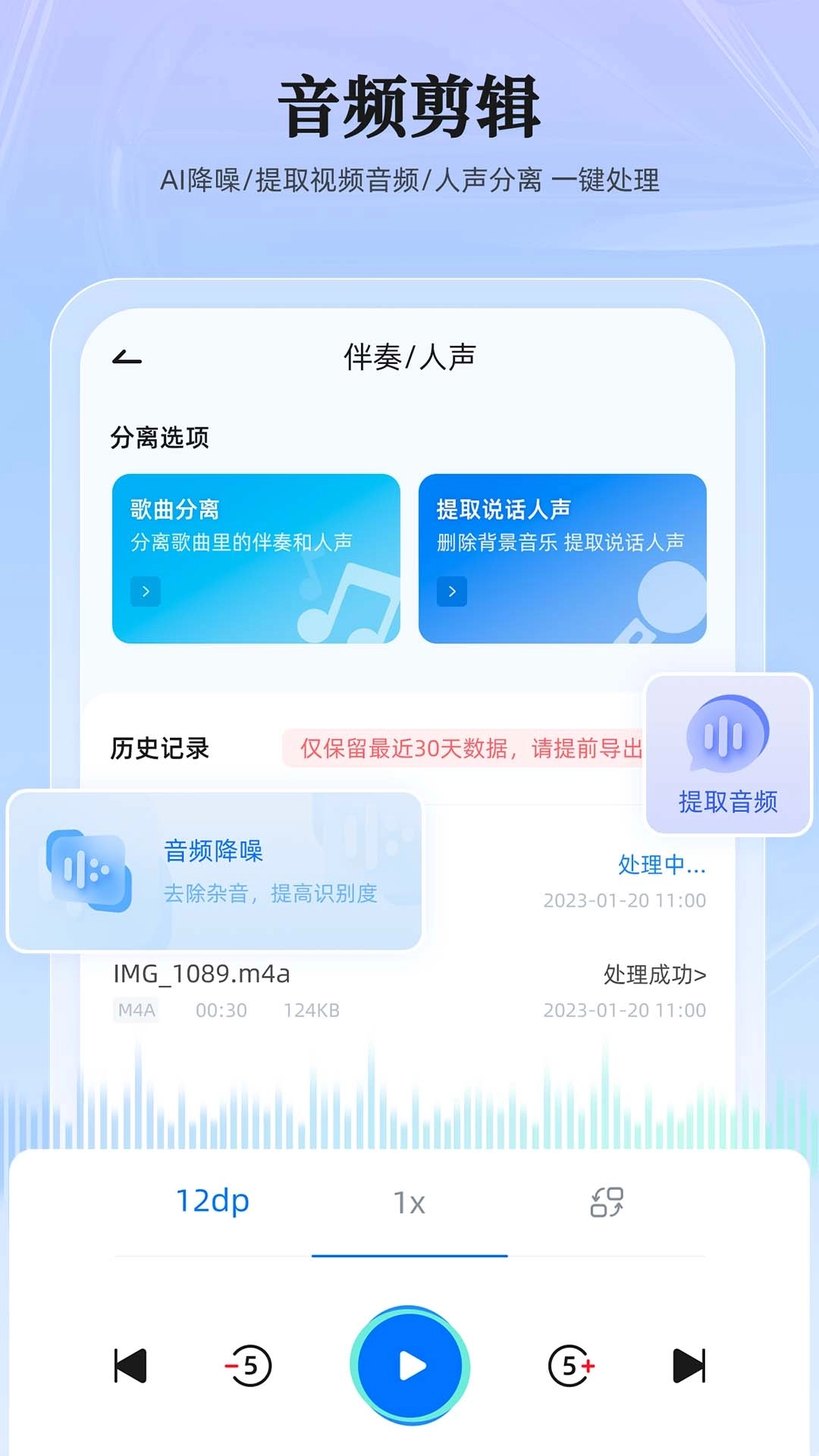Toggle playback between play and pause
This screenshot has height=1456, width=819.
409,1361
